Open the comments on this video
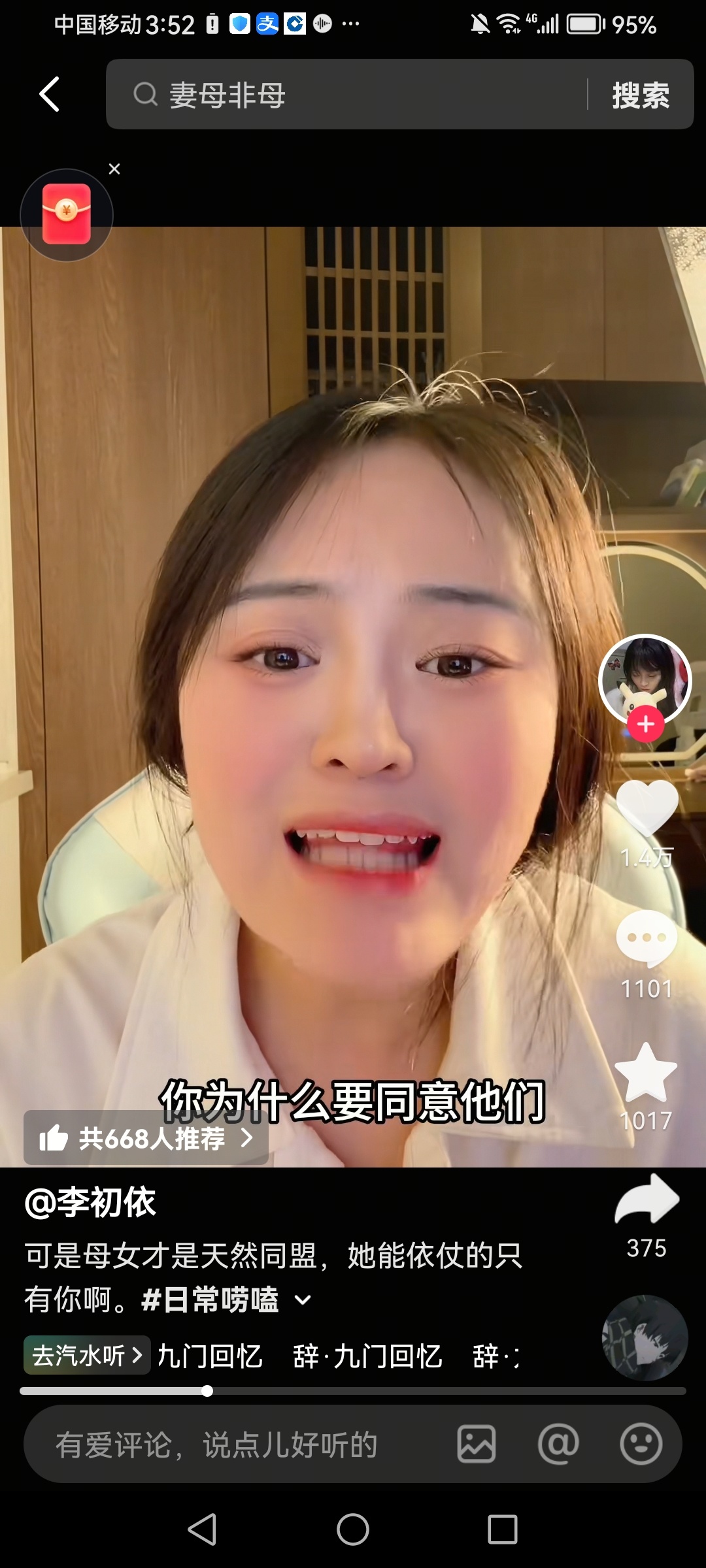 tap(647, 938)
